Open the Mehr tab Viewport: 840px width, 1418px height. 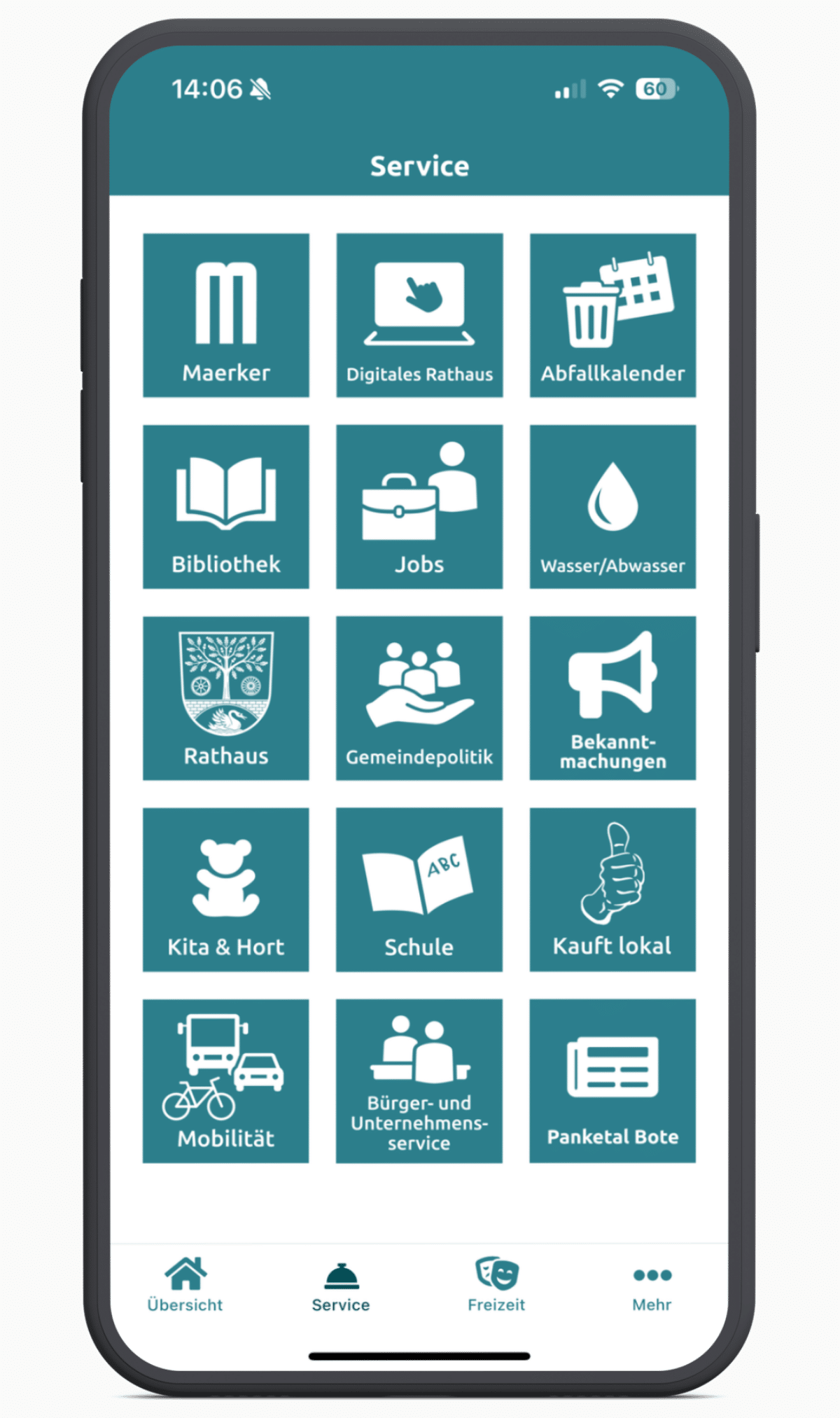tap(652, 1284)
